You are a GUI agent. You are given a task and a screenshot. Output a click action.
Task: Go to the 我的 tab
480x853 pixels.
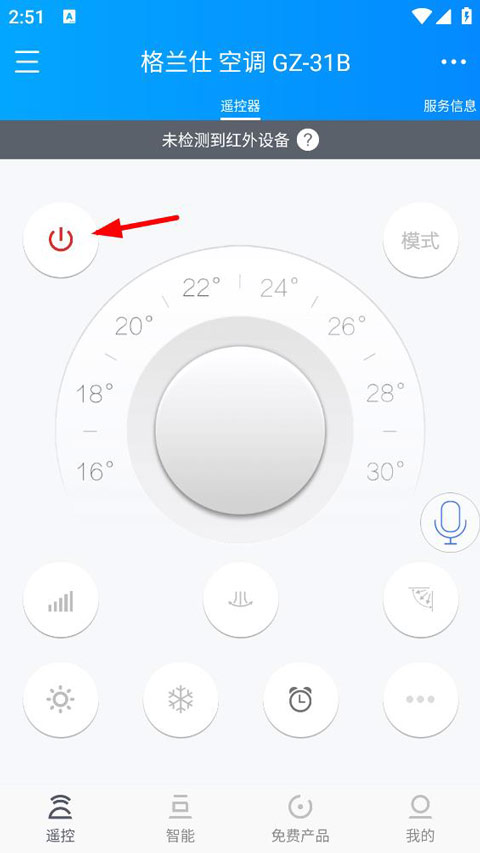click(420, 818)
